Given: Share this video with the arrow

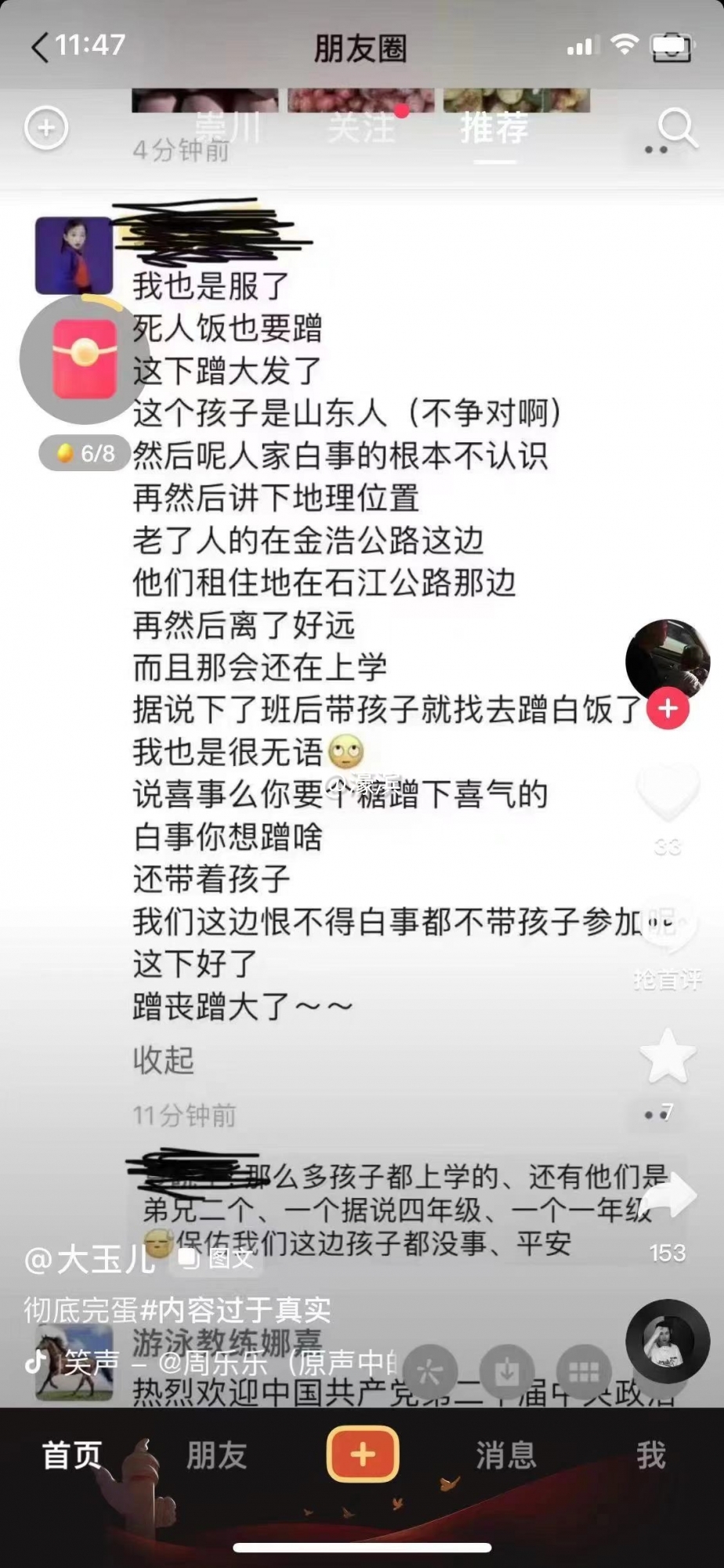Looking at the screenshot, I should pos(668,1196).
